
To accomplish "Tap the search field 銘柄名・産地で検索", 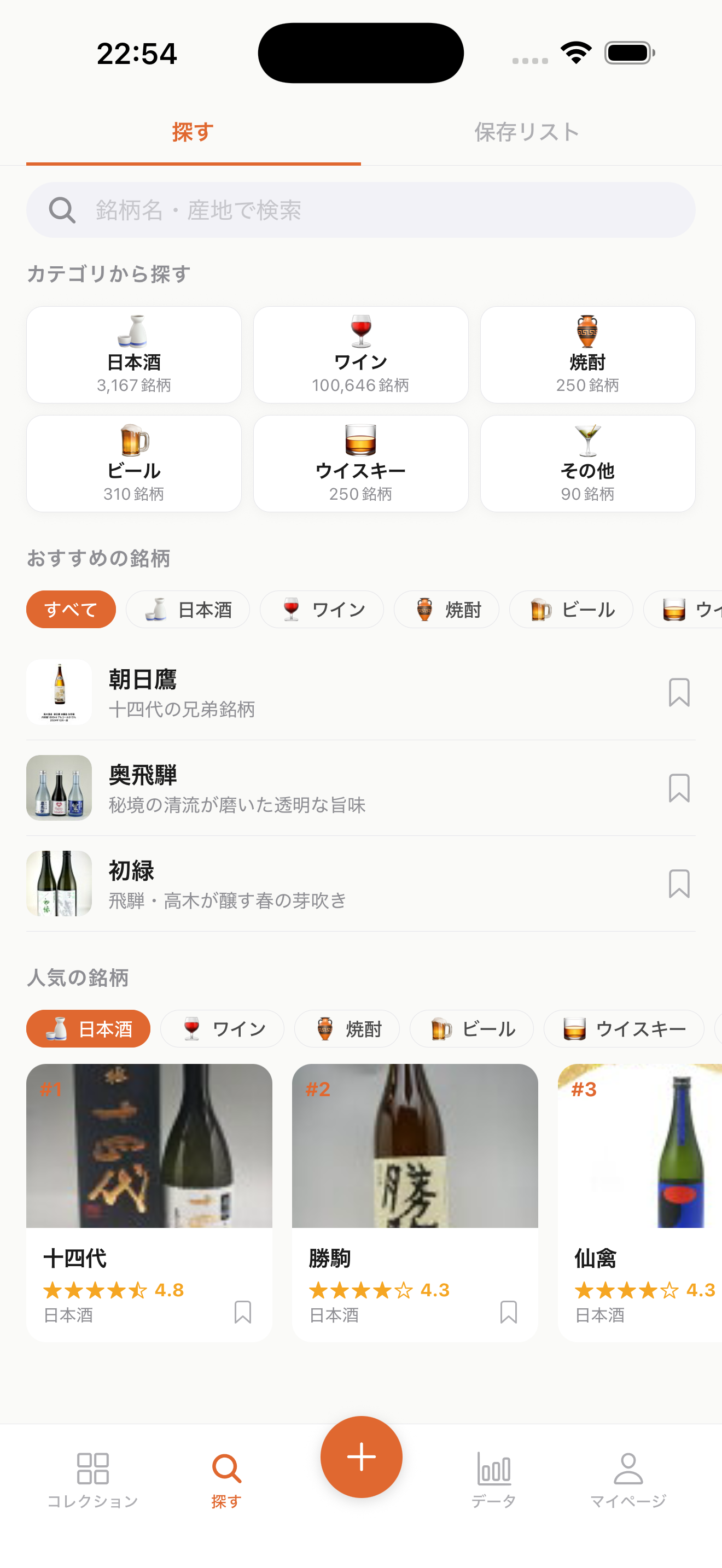I will pos(361,209).
